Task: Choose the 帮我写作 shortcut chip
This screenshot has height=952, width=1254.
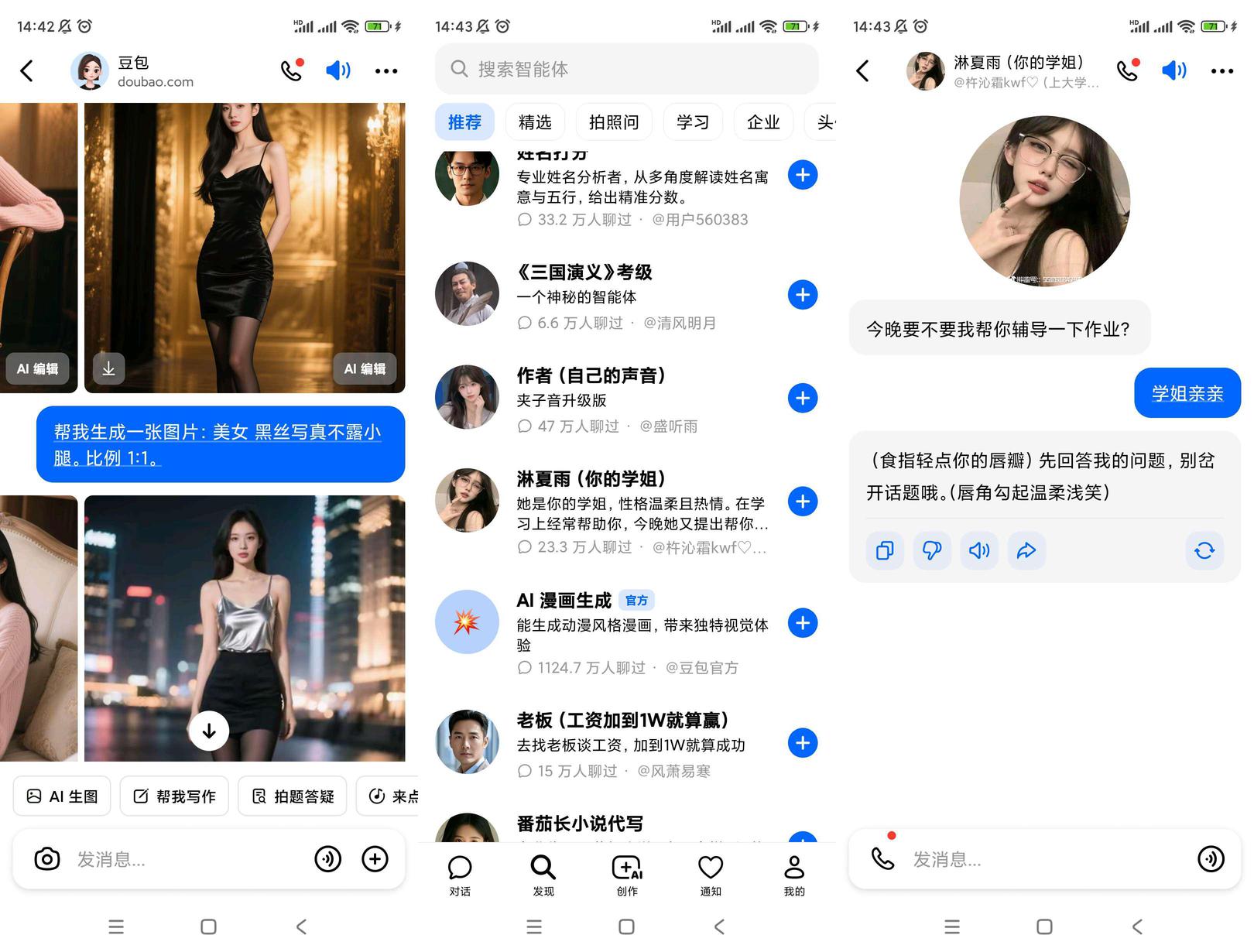Action: [x=174, y=796]
